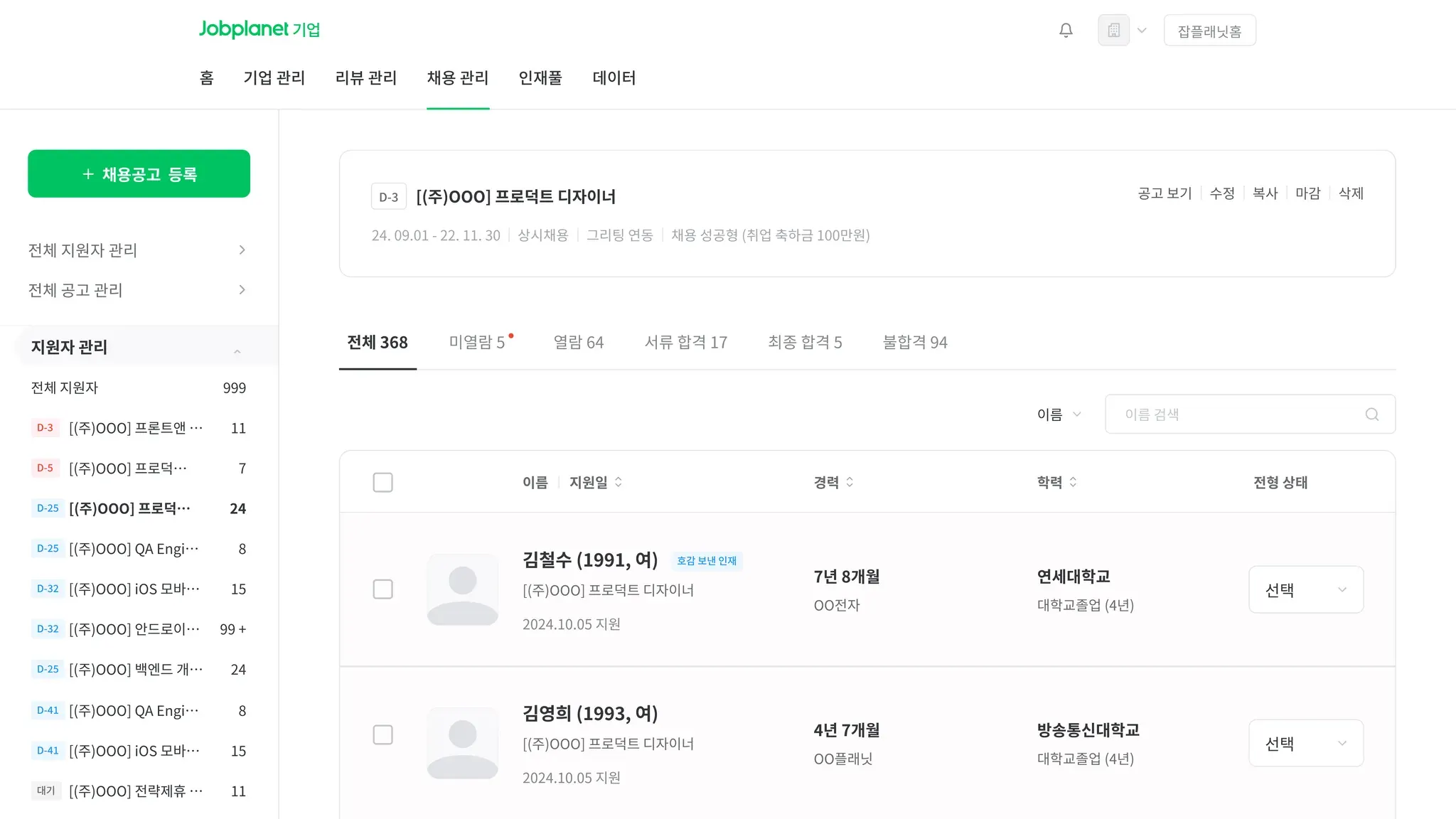Viewport: 1456px width, 819px height.
Task: Open the 선택 status dropdown for 김영희
Action: [1306, 744]
